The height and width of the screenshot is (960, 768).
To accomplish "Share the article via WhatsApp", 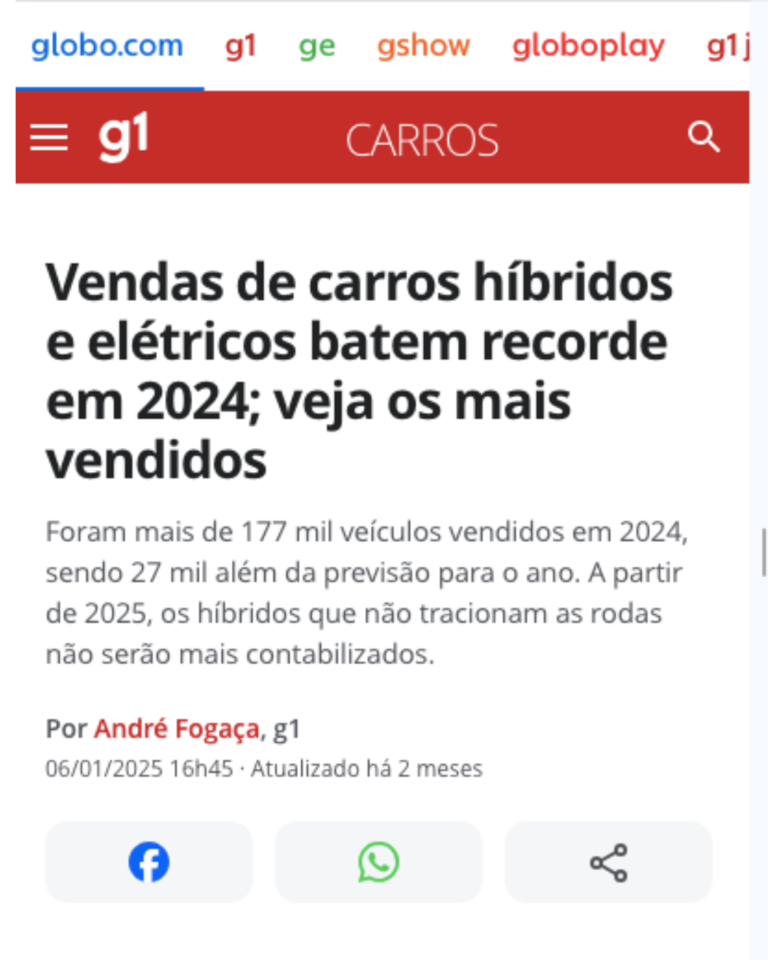I will 378,861.
